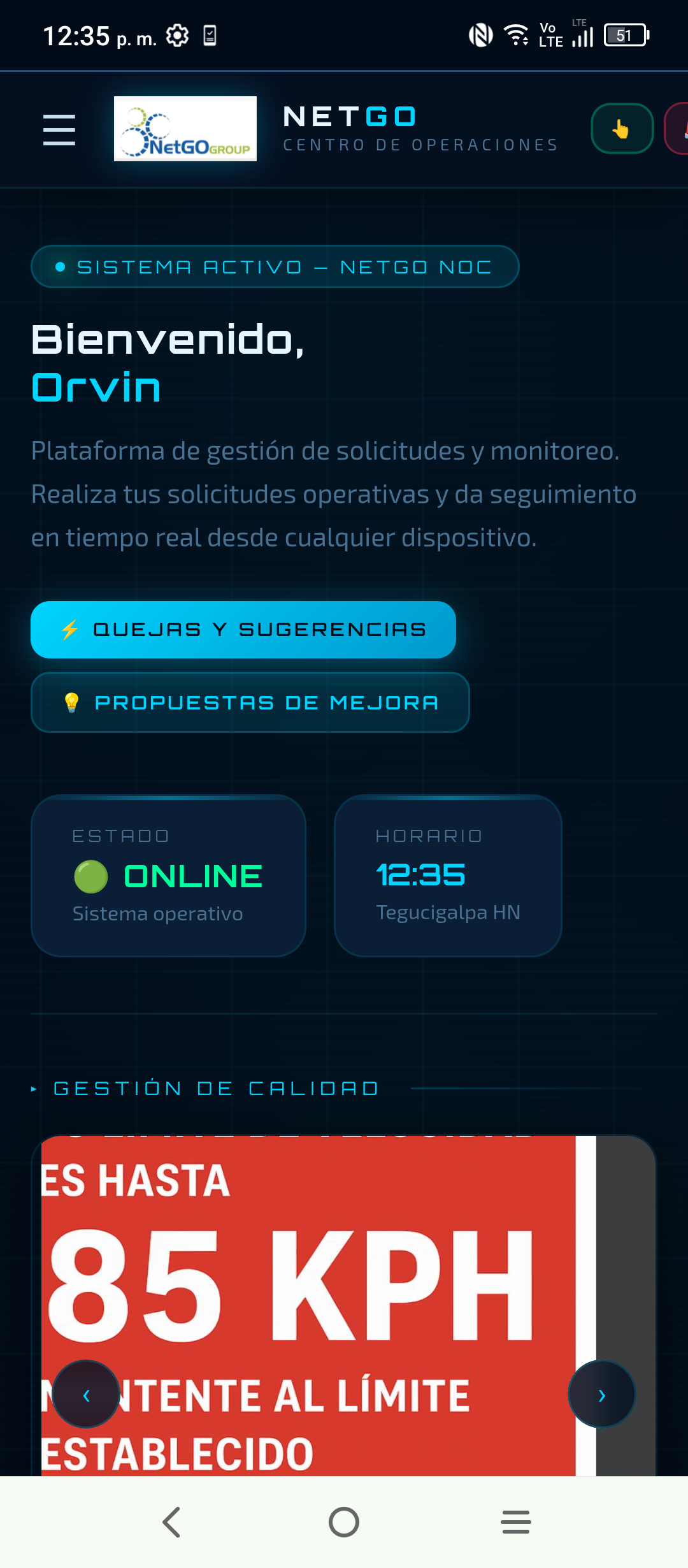Open Quejas y Sugerencias

(243, 630)
